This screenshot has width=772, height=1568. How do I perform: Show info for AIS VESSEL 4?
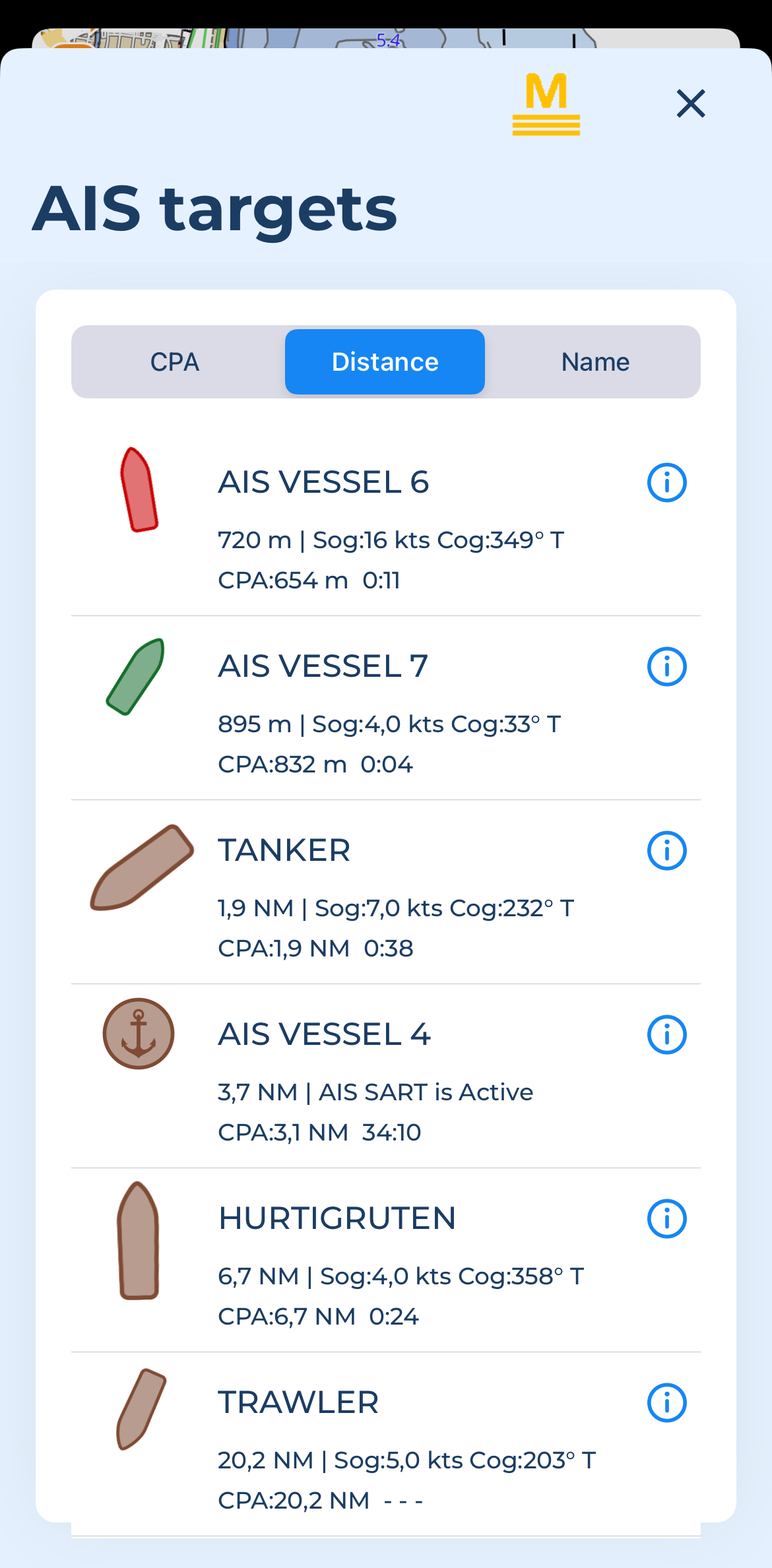coord(666,1034)
